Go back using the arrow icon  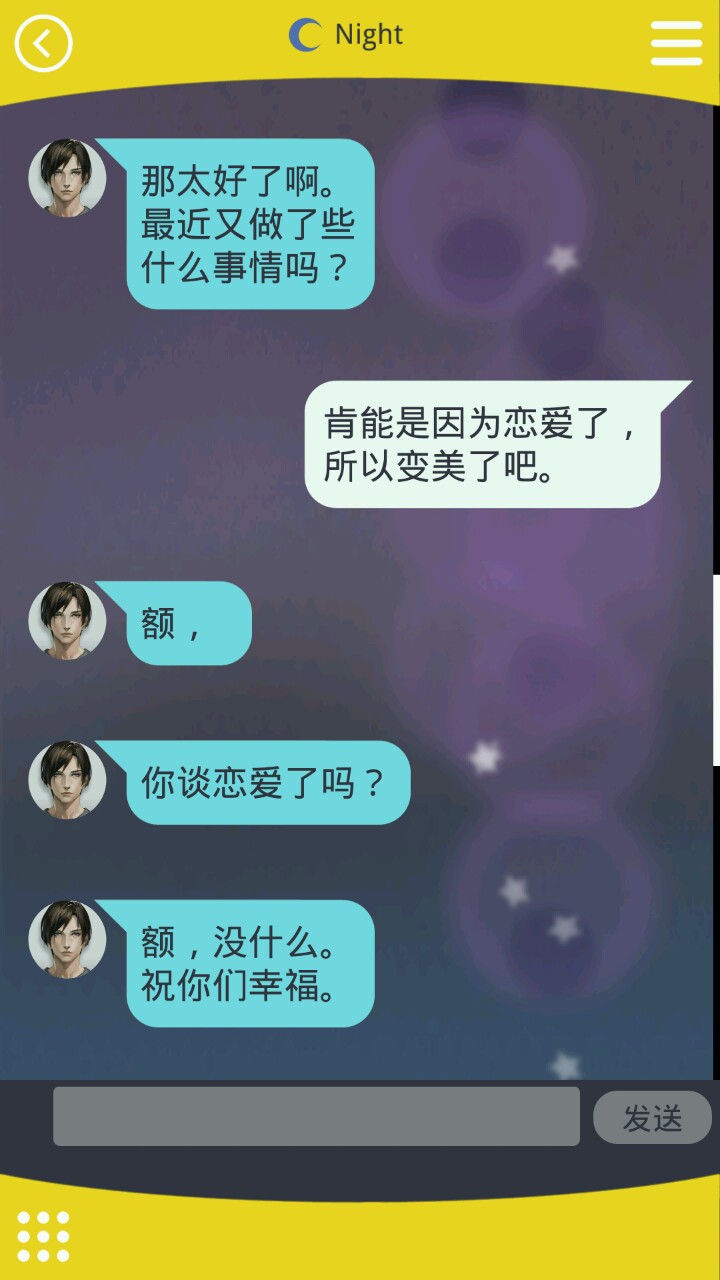click(x=43, y=43)
